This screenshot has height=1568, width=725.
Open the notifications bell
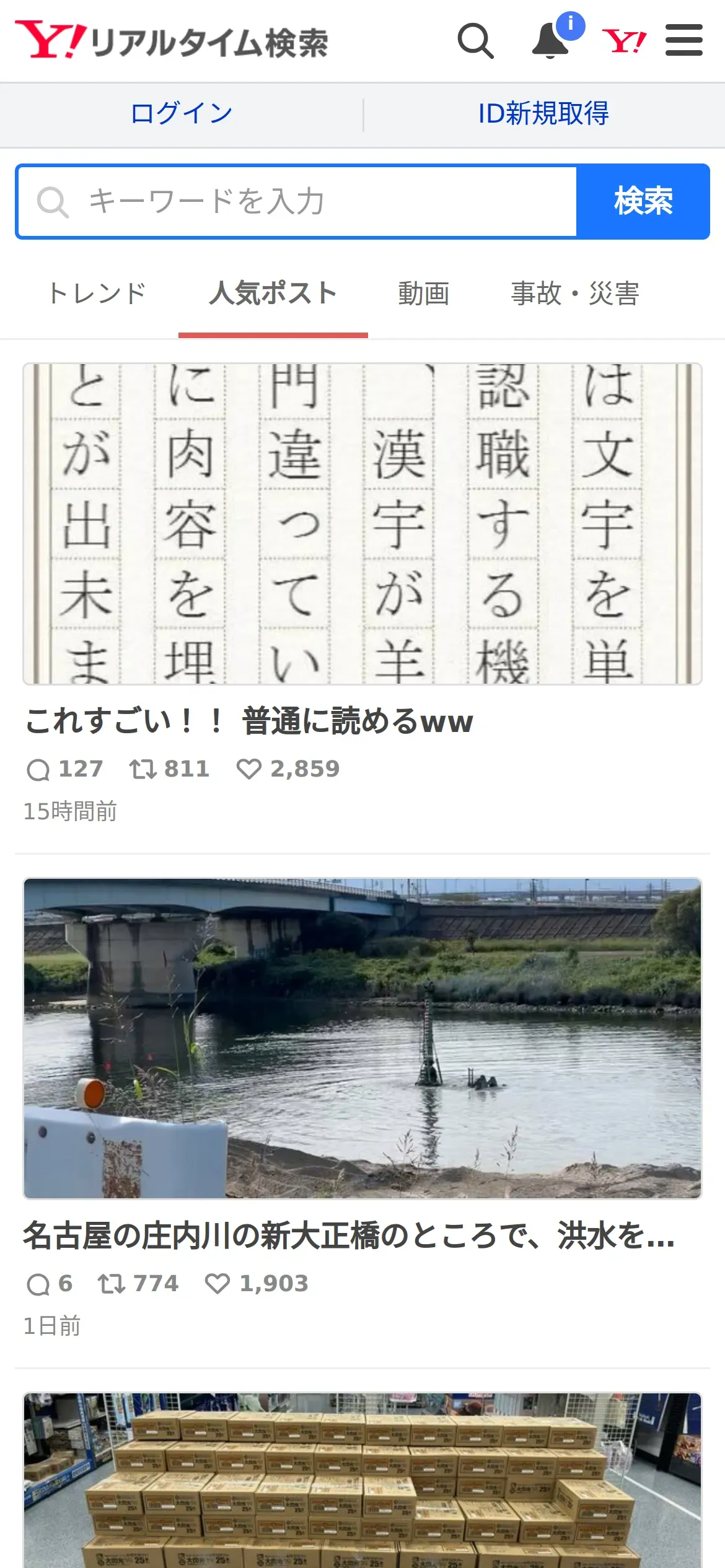(x=551, y=41)
